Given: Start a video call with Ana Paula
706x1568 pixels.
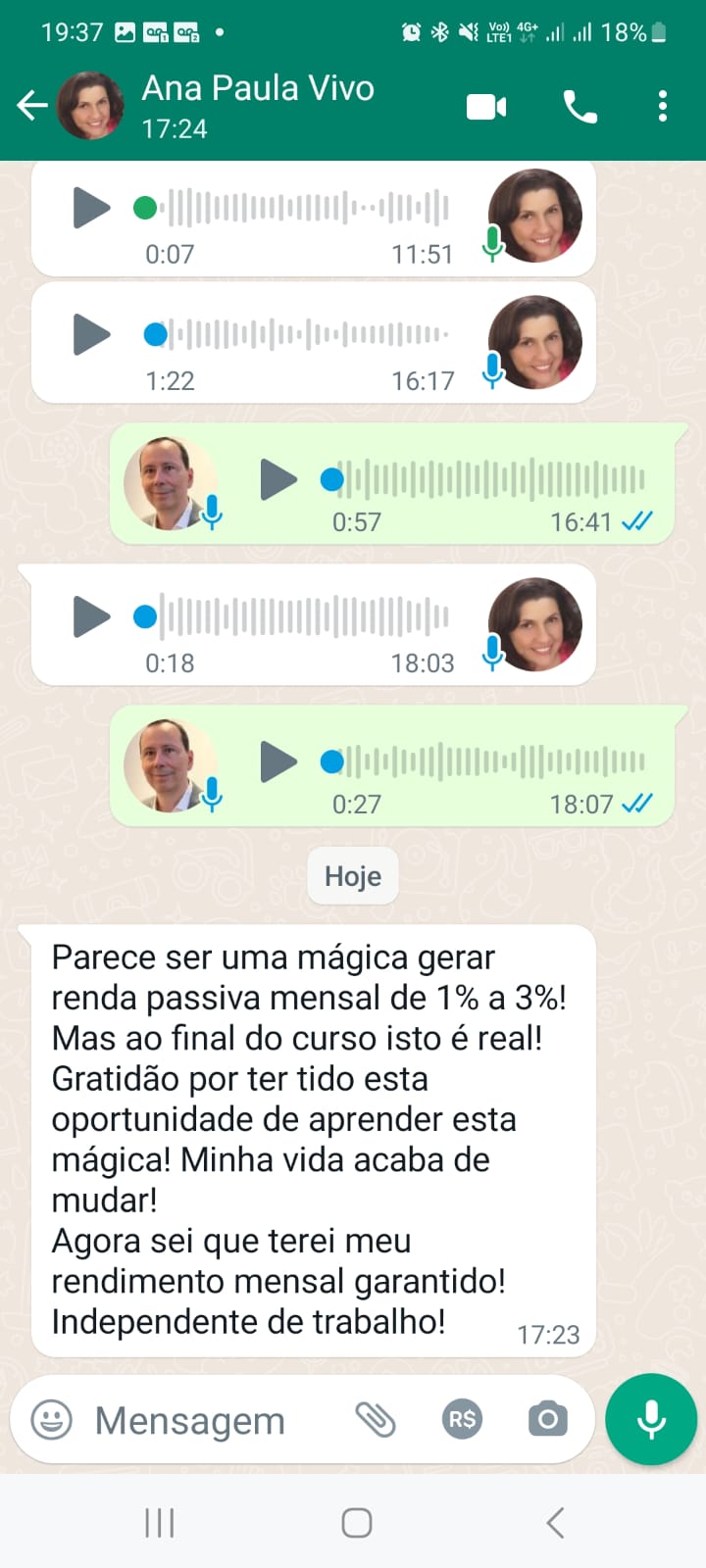Looking at the screenshot, I should tap(486, 106).
